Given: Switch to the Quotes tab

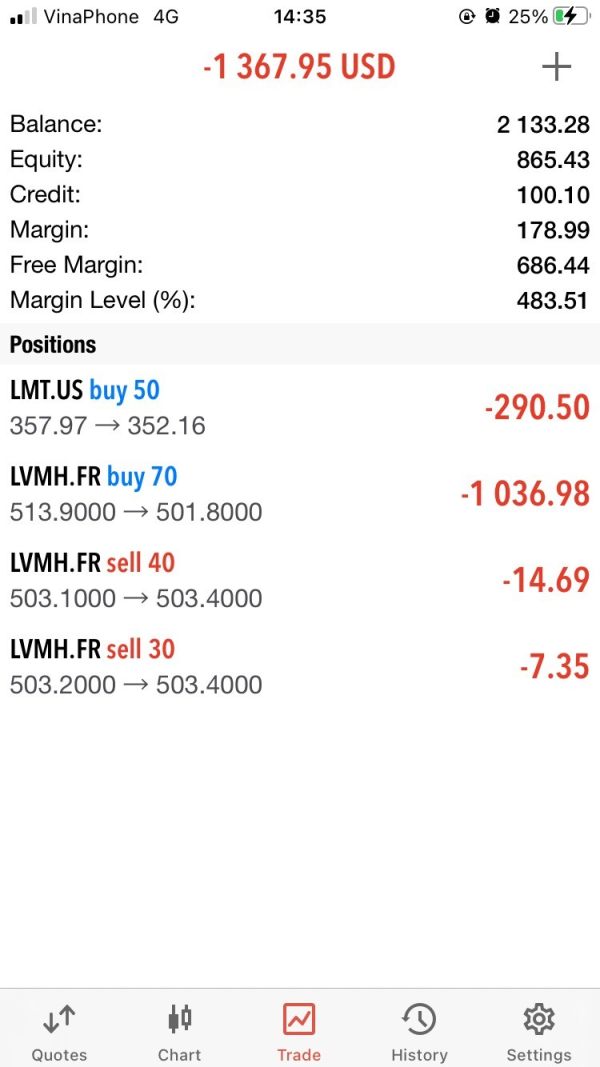Looking at the screenshot, I should click(x=59, y=1031).
